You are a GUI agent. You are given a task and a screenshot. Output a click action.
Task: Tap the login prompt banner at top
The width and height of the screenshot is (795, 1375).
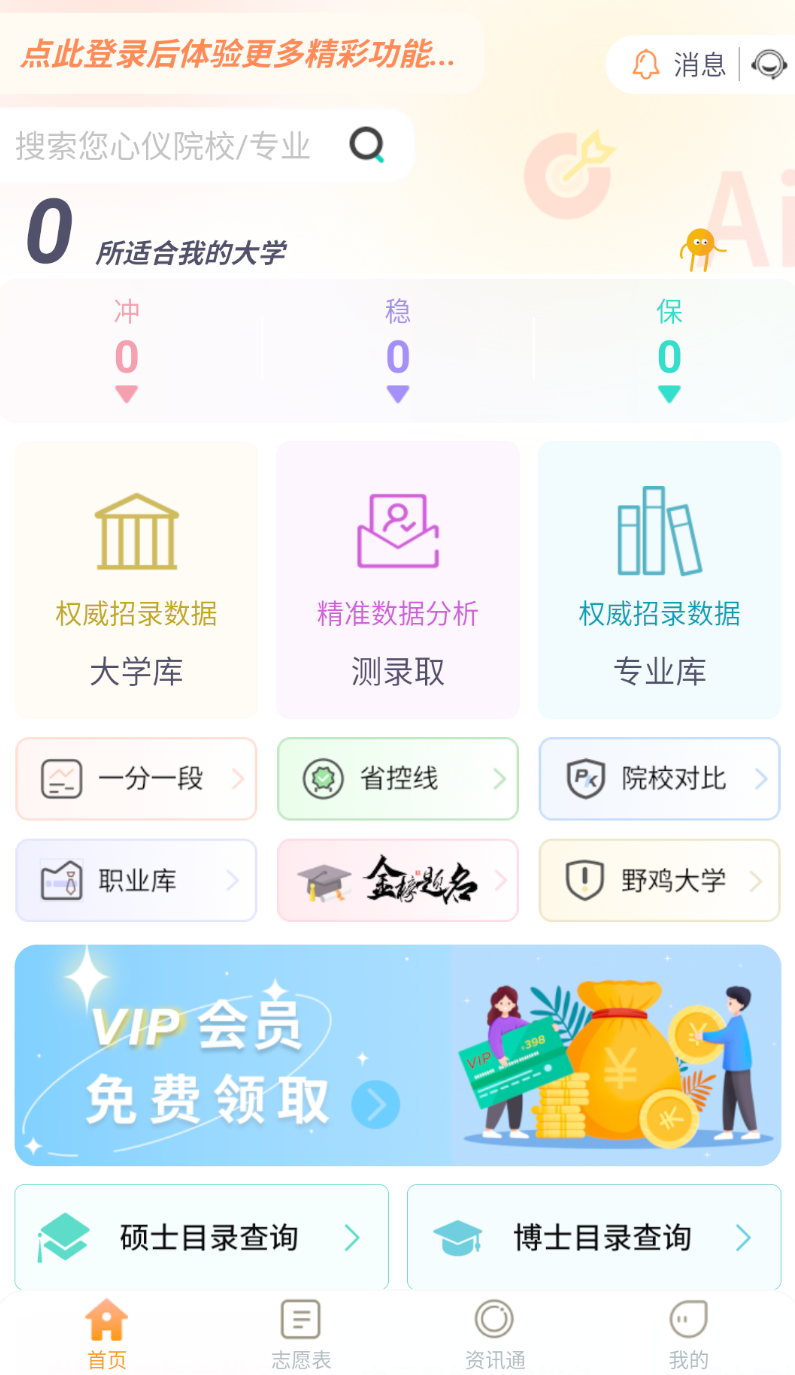(238, 54)
